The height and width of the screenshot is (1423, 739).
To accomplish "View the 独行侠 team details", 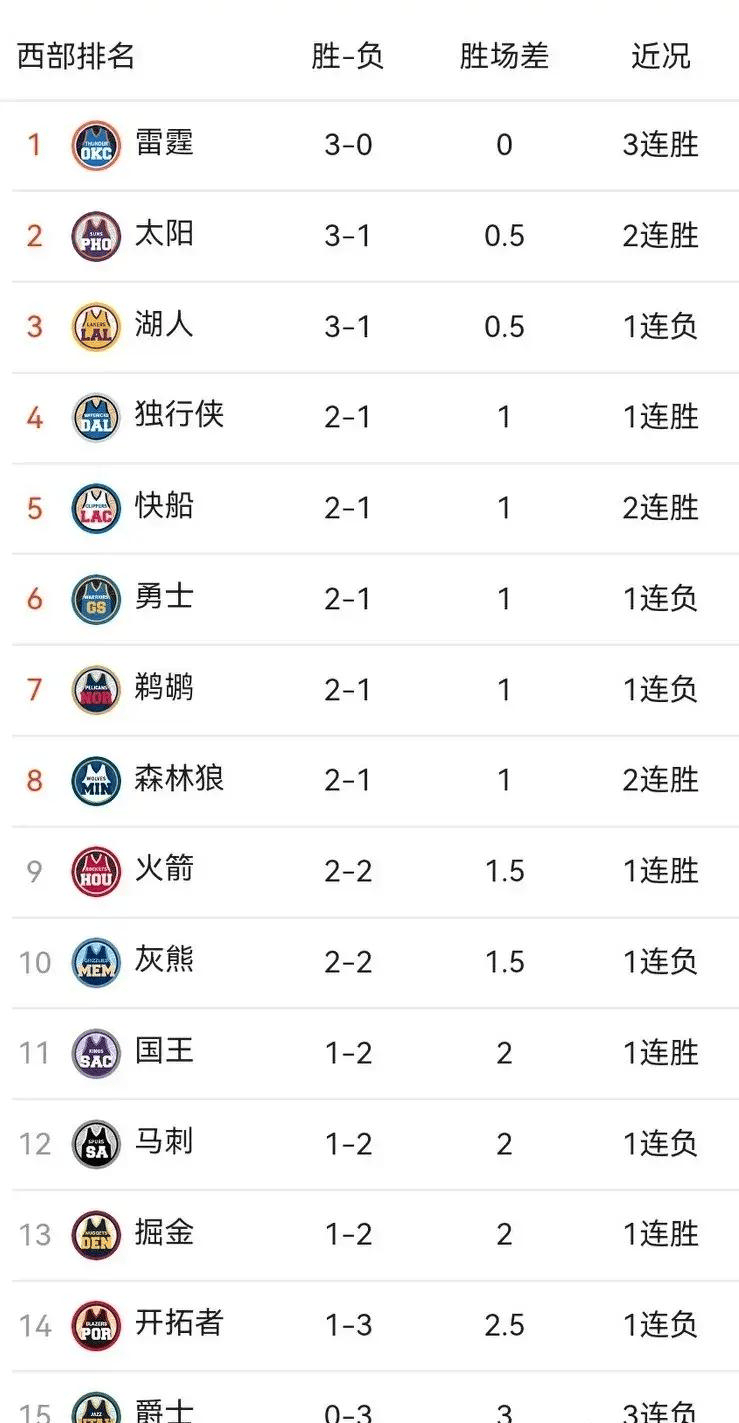I will tap(179, 416).
